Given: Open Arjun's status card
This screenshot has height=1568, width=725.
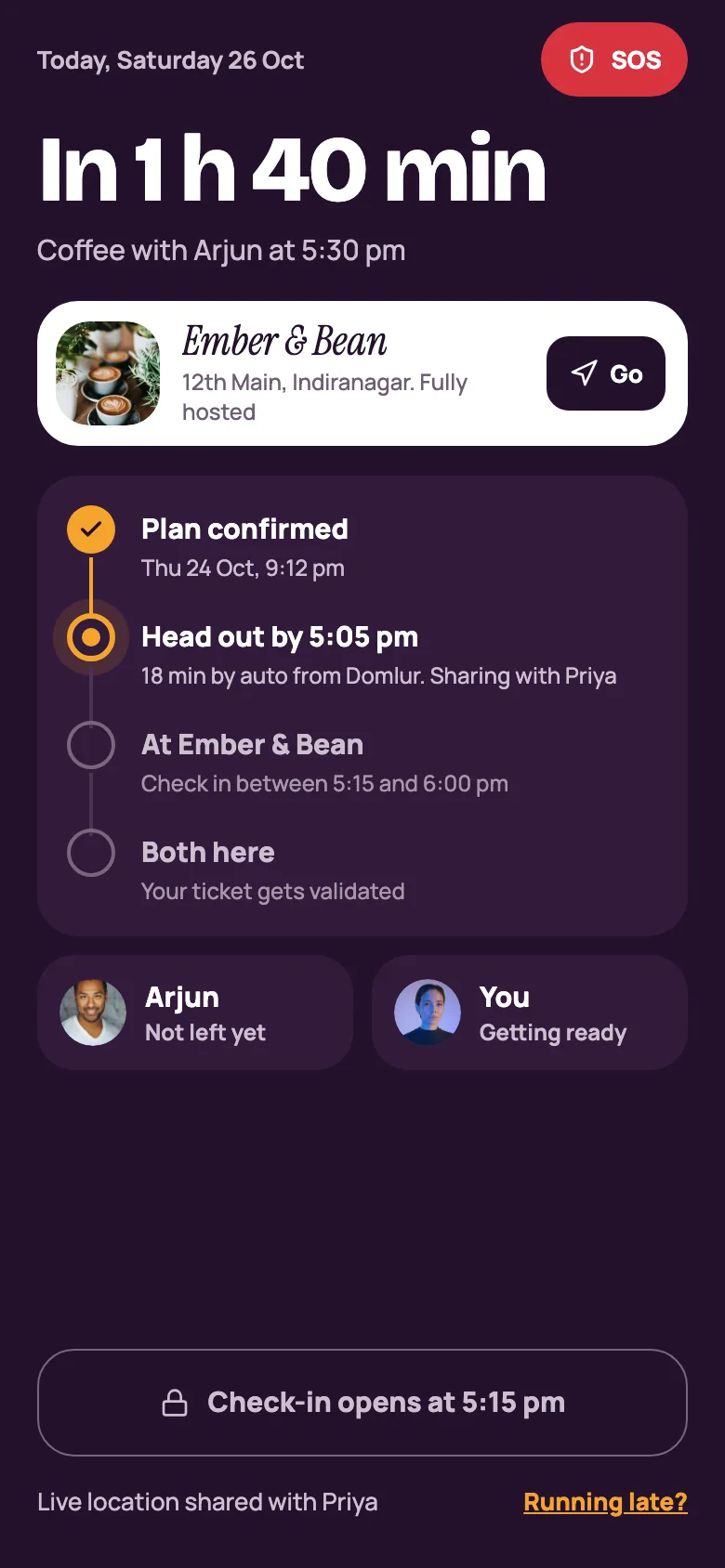Looking at the screenshot, I should click(x=195, y=1013).
